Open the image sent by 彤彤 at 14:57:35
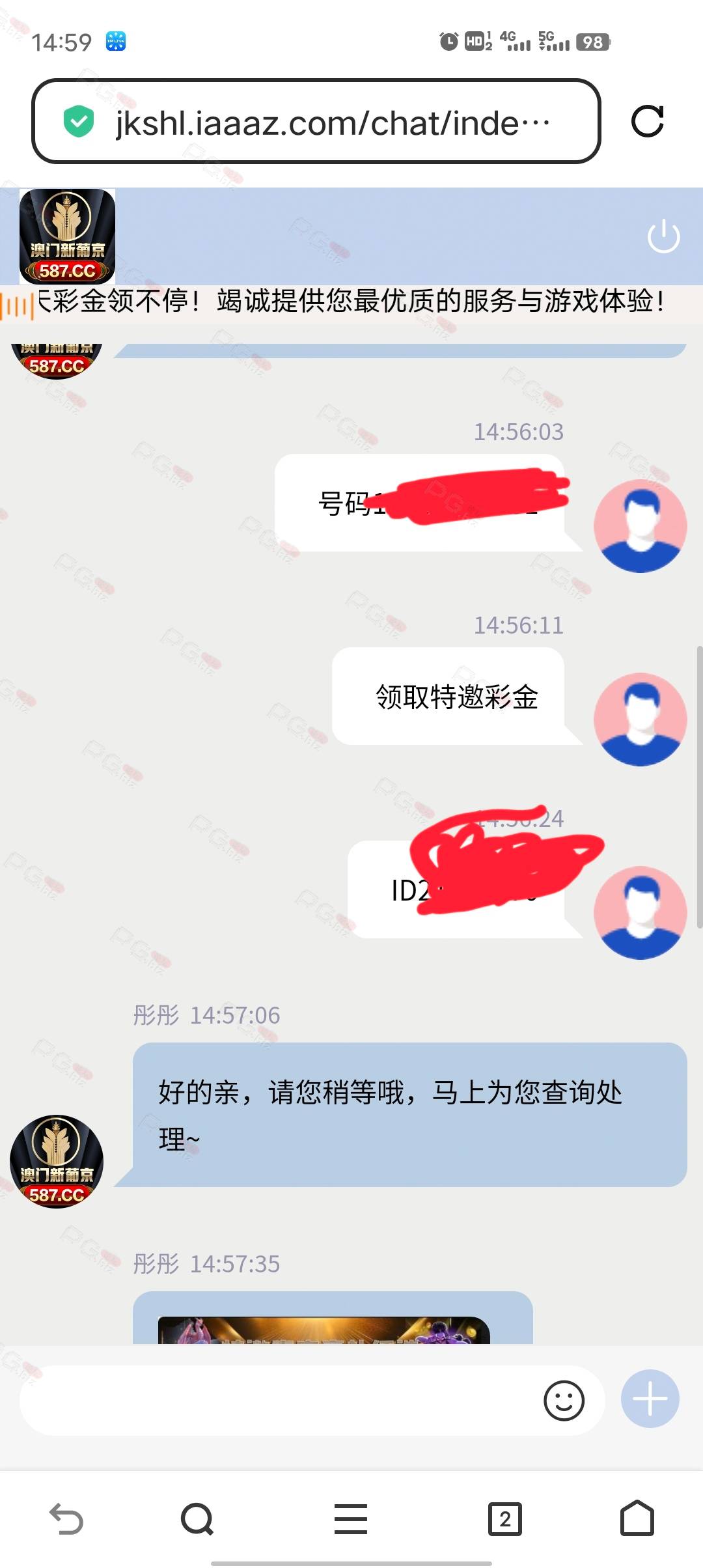The width and height of the screenshot is (703, 1568). click(x=324, y=1330)
